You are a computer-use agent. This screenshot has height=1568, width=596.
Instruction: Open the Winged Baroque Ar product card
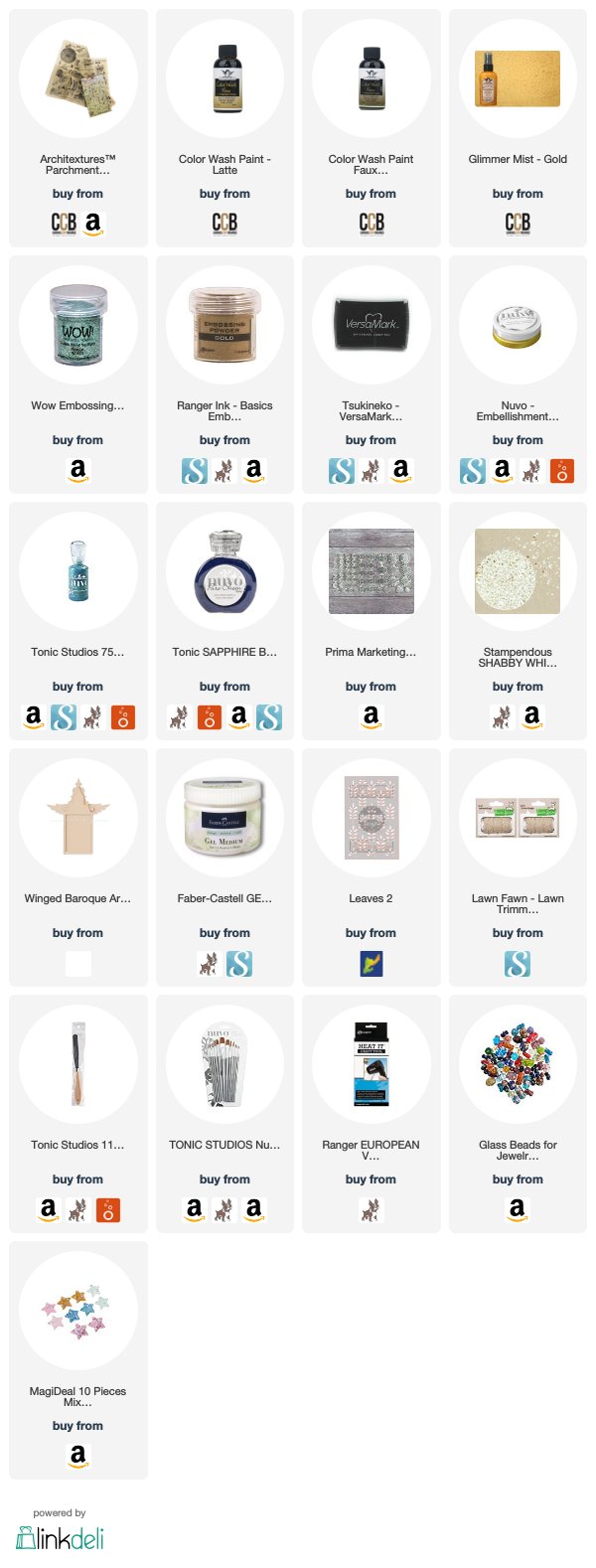click(77, 819)
